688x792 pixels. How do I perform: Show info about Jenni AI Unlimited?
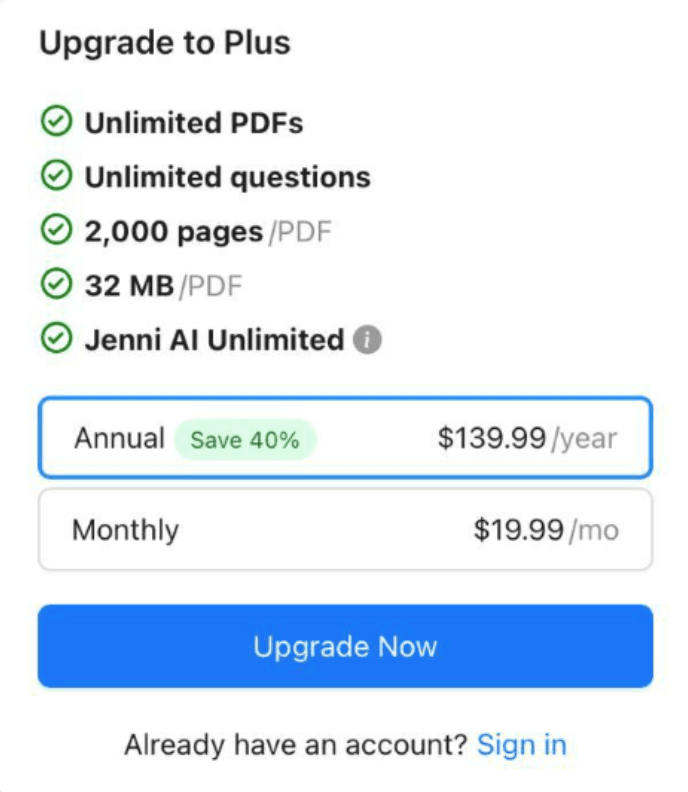[x=367, y=341]
